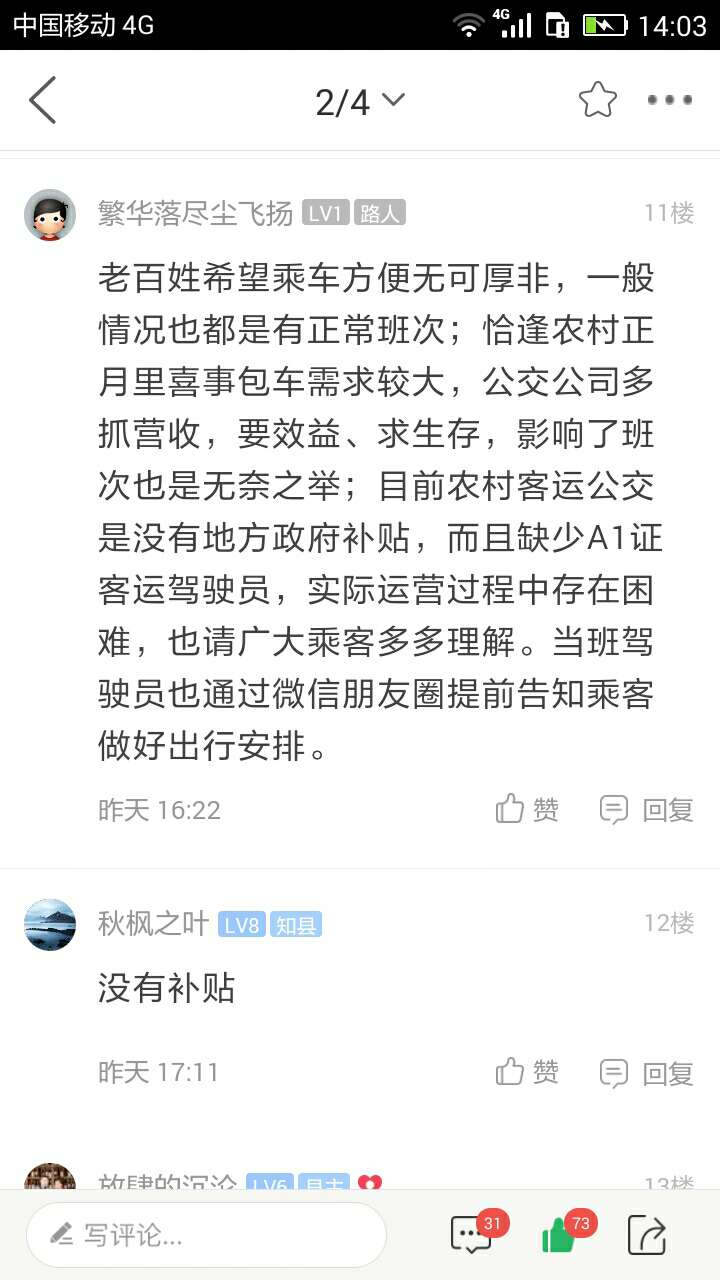
Task: Open the 2/4 page selector dropdown
Action: 360,101
